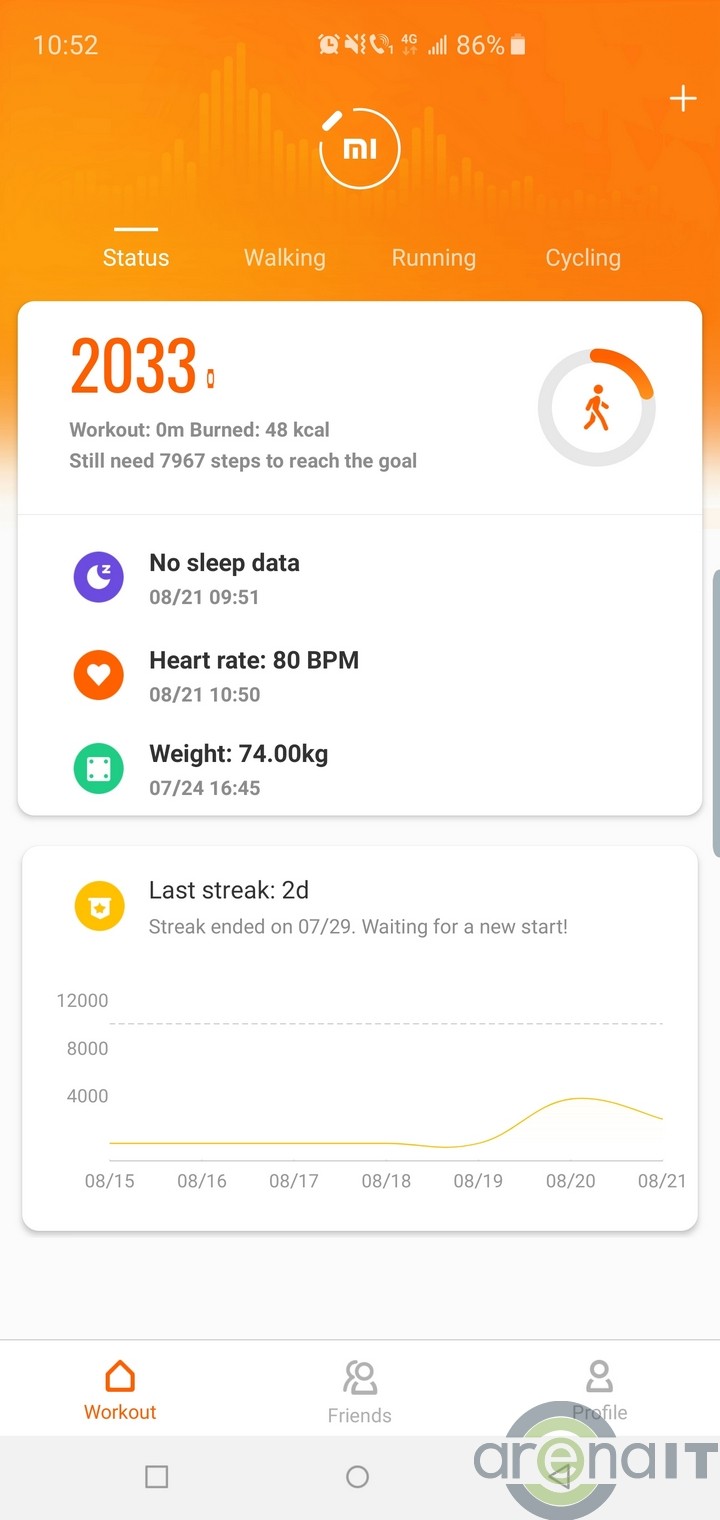Image resolution: width=720 pixels, height=1520 pixels.
Task: Switch to the Walking tab
Action: [x=285, y=258]
